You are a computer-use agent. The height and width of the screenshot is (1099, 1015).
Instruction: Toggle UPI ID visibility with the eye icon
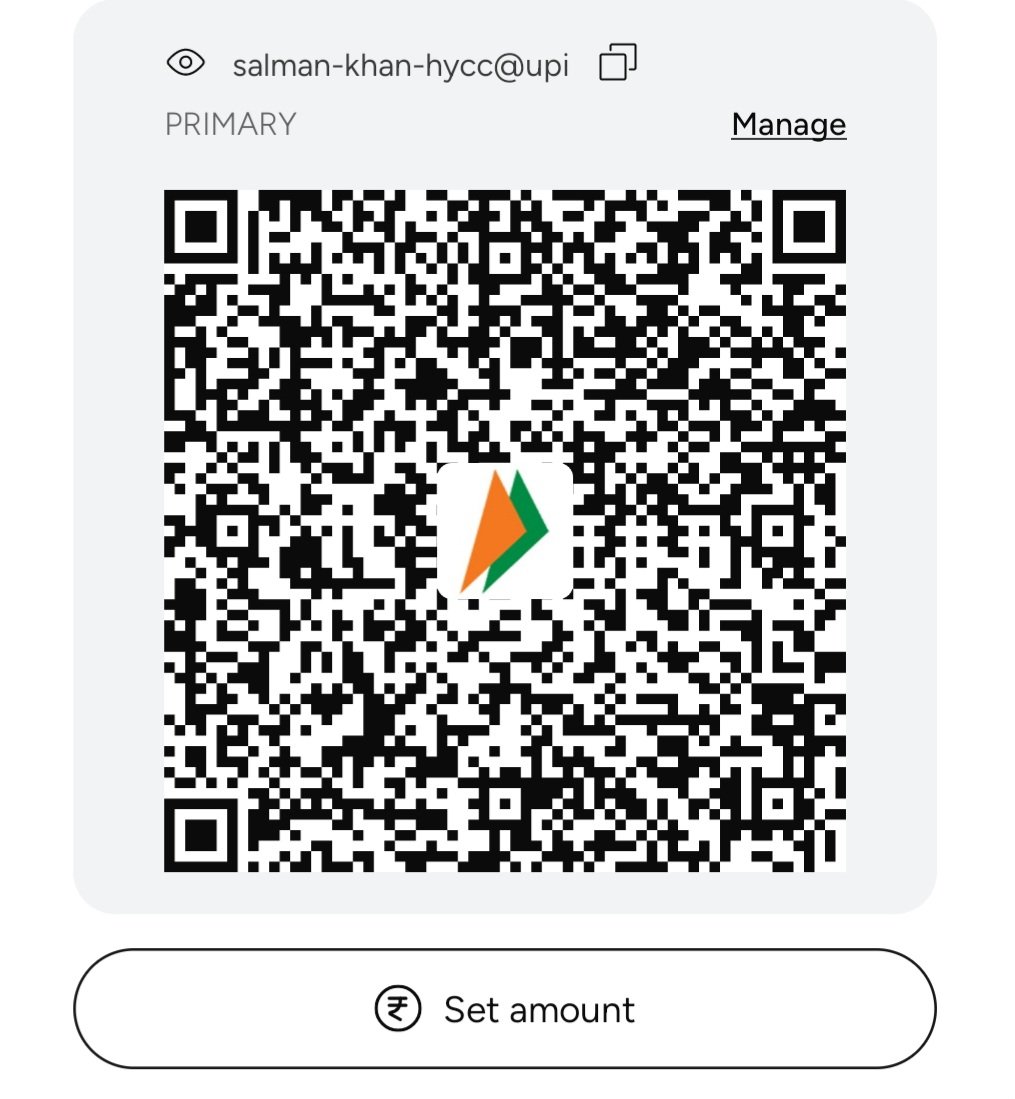[185, 64]
